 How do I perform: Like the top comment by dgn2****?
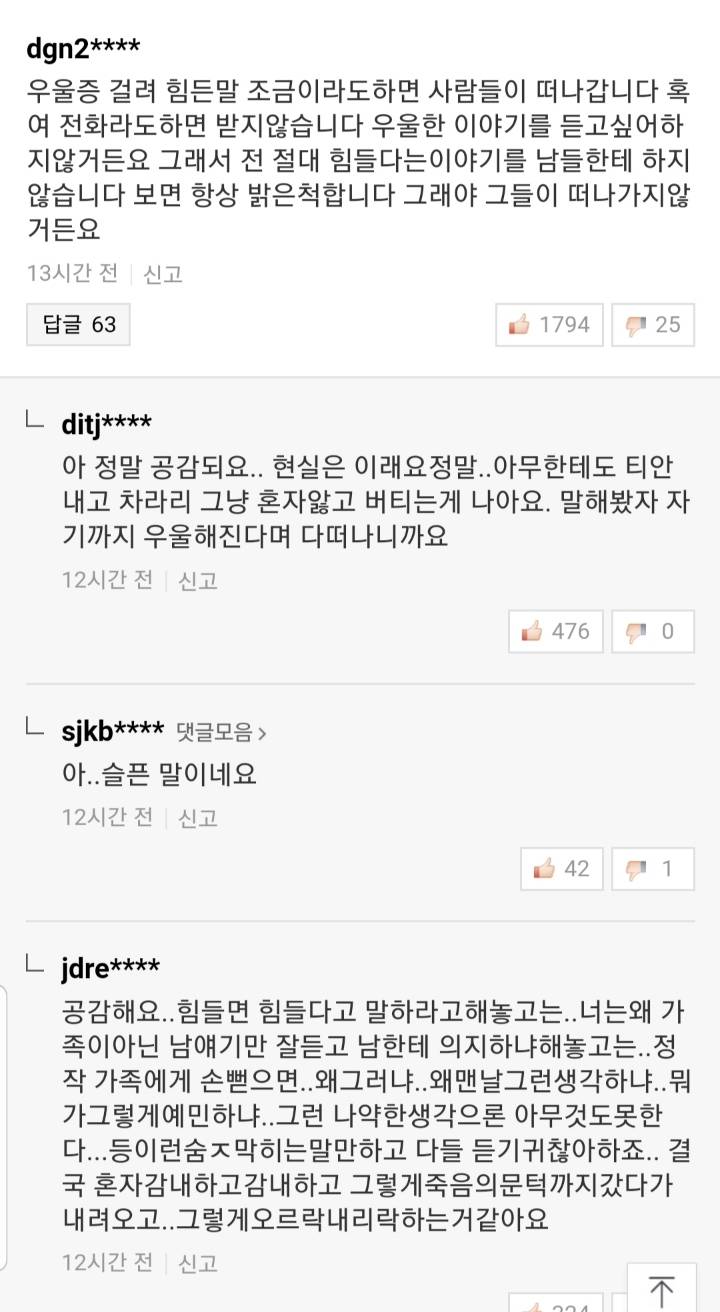click(x=548, y=324)
